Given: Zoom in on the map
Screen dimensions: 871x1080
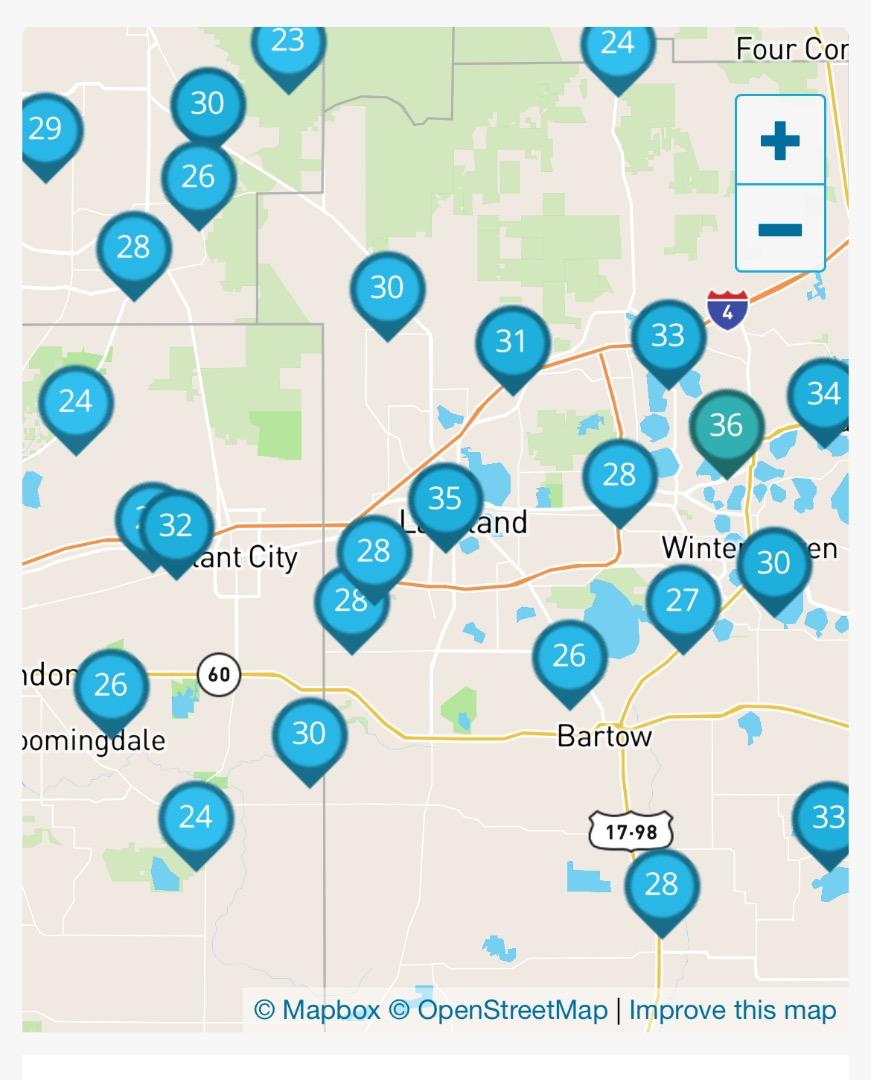Looking at the screenshot, I should [780, 140].
